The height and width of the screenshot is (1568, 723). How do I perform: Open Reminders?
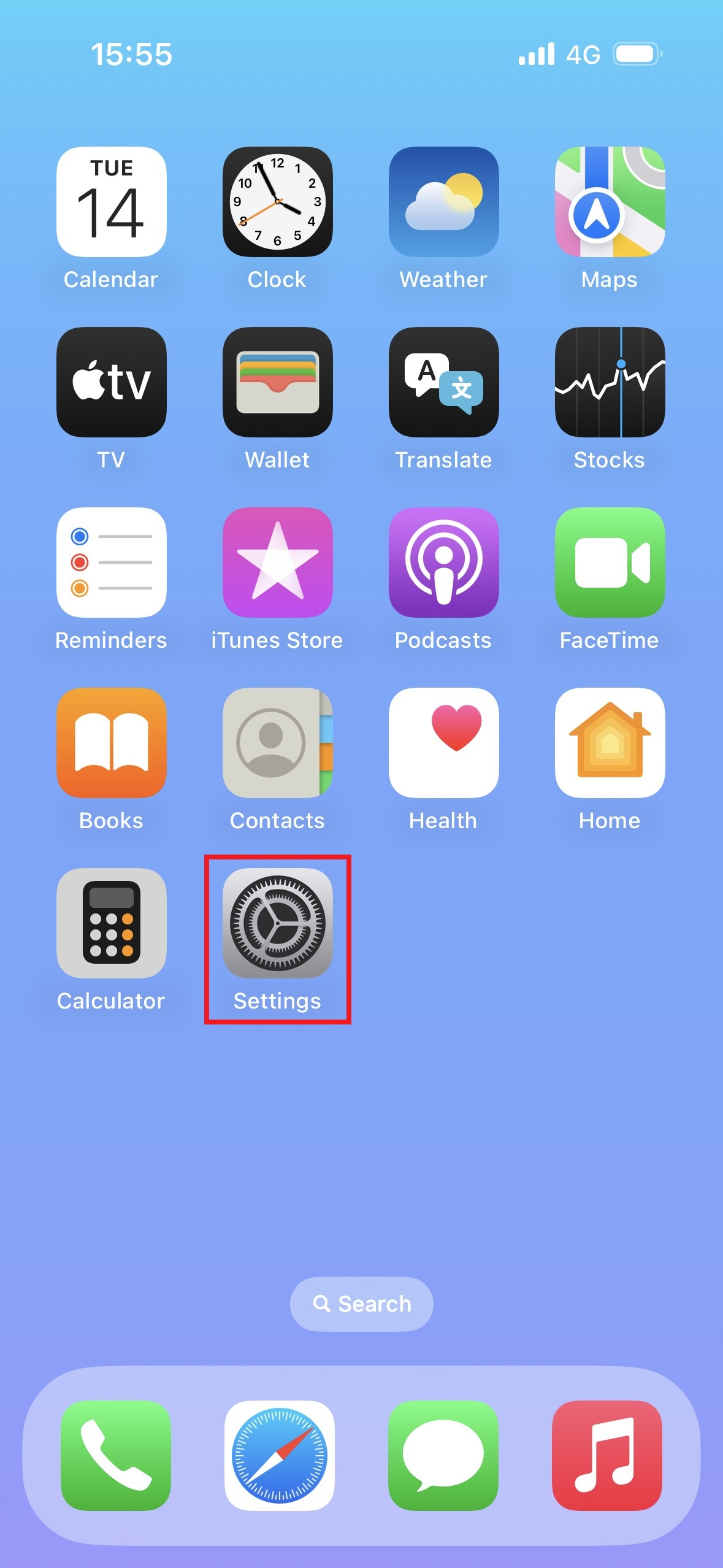pyautogui.click(x=111, y=563)
